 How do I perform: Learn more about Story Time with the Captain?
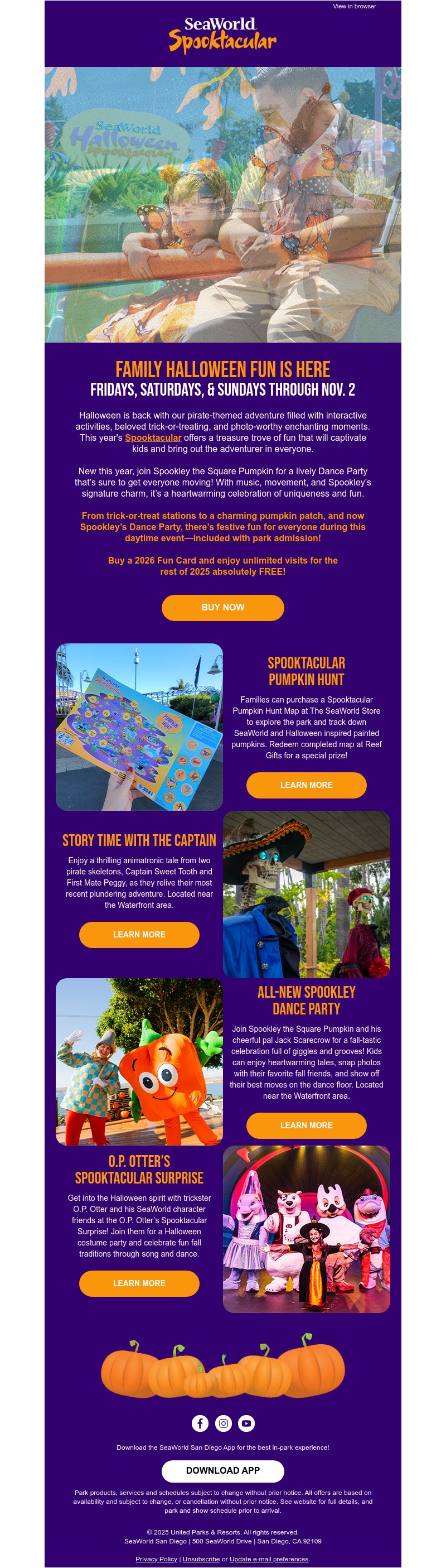point(139,934)
